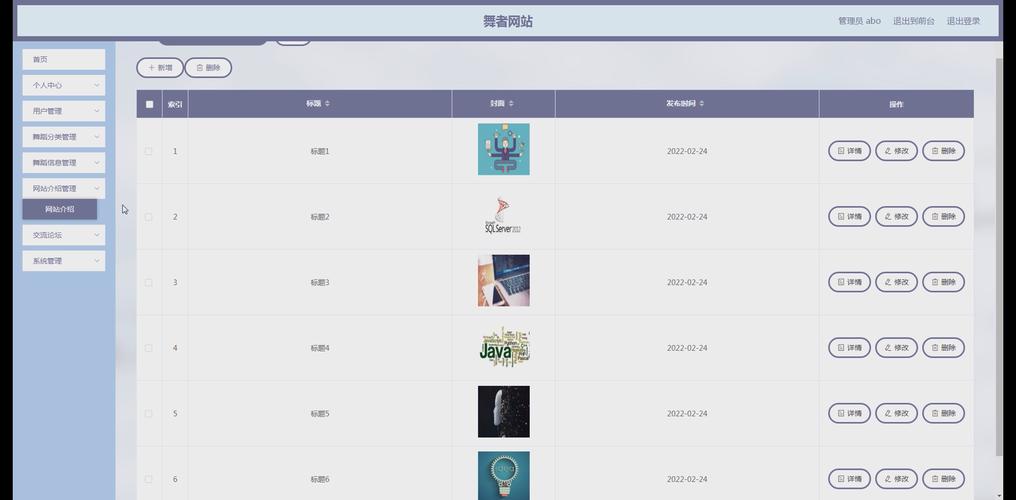Expand the 系统管理 menu

tap(63, 261)
